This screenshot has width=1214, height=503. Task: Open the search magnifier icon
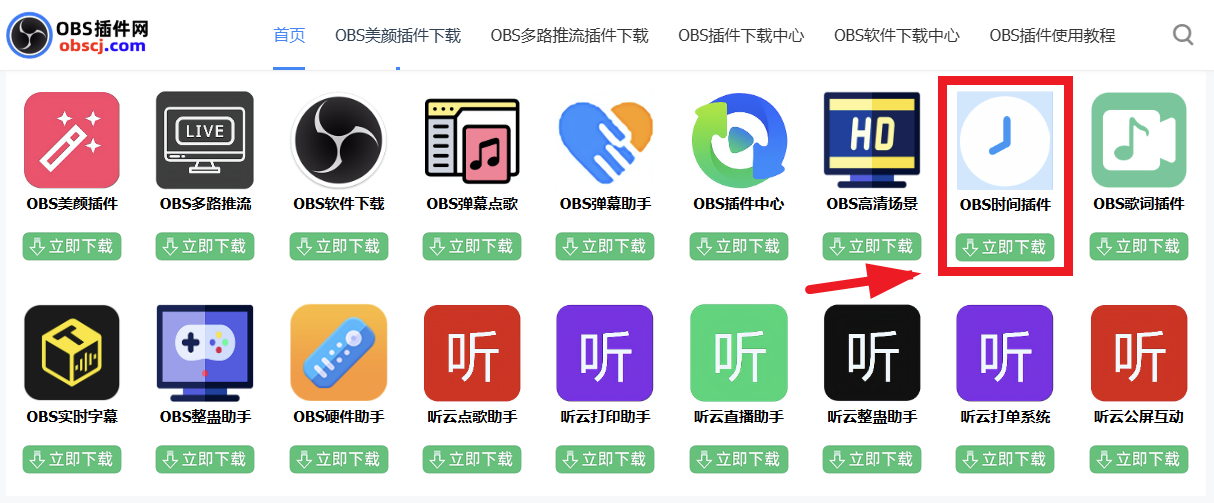(x=1183, y=36)
